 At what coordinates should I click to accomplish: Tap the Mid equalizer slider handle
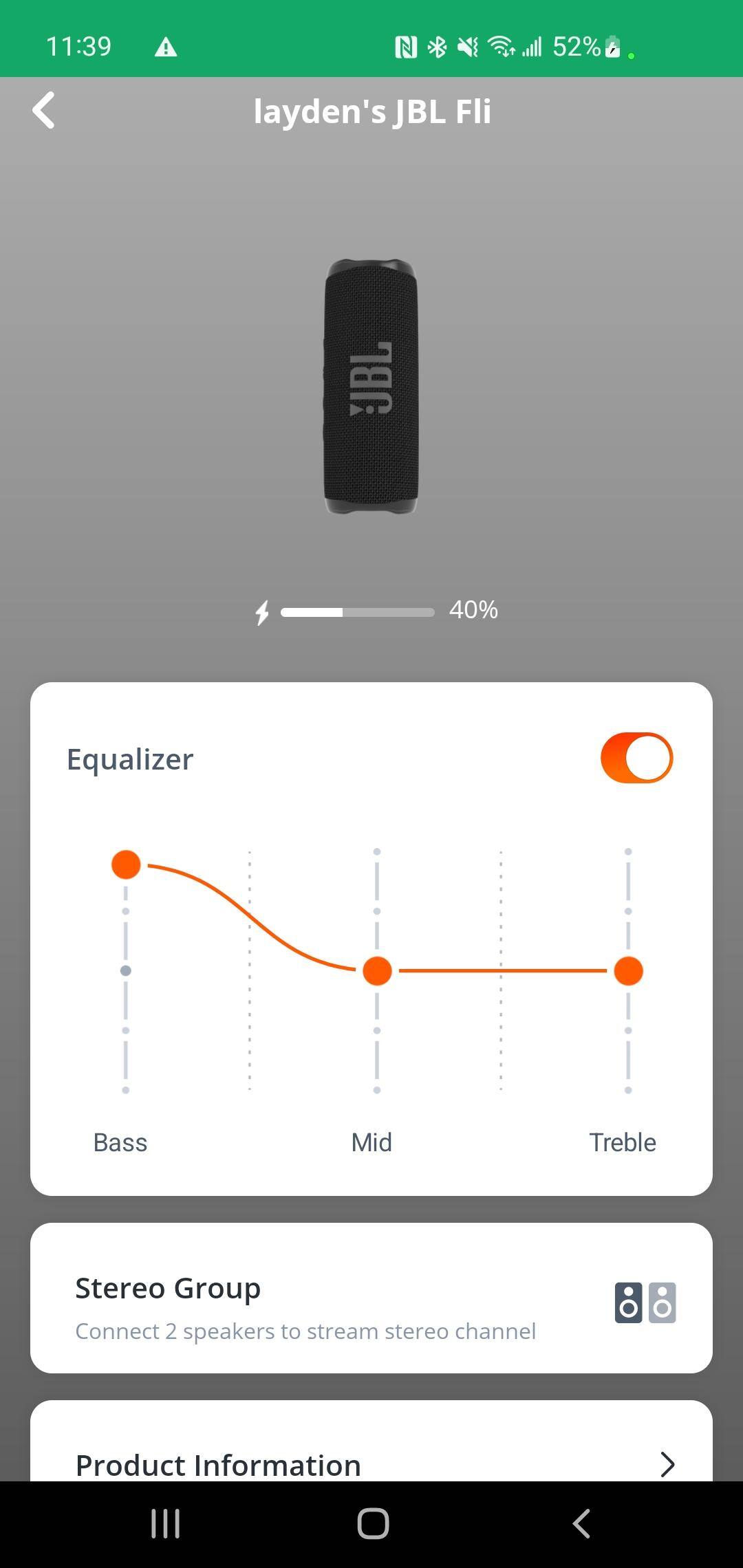tap(377, 970)
